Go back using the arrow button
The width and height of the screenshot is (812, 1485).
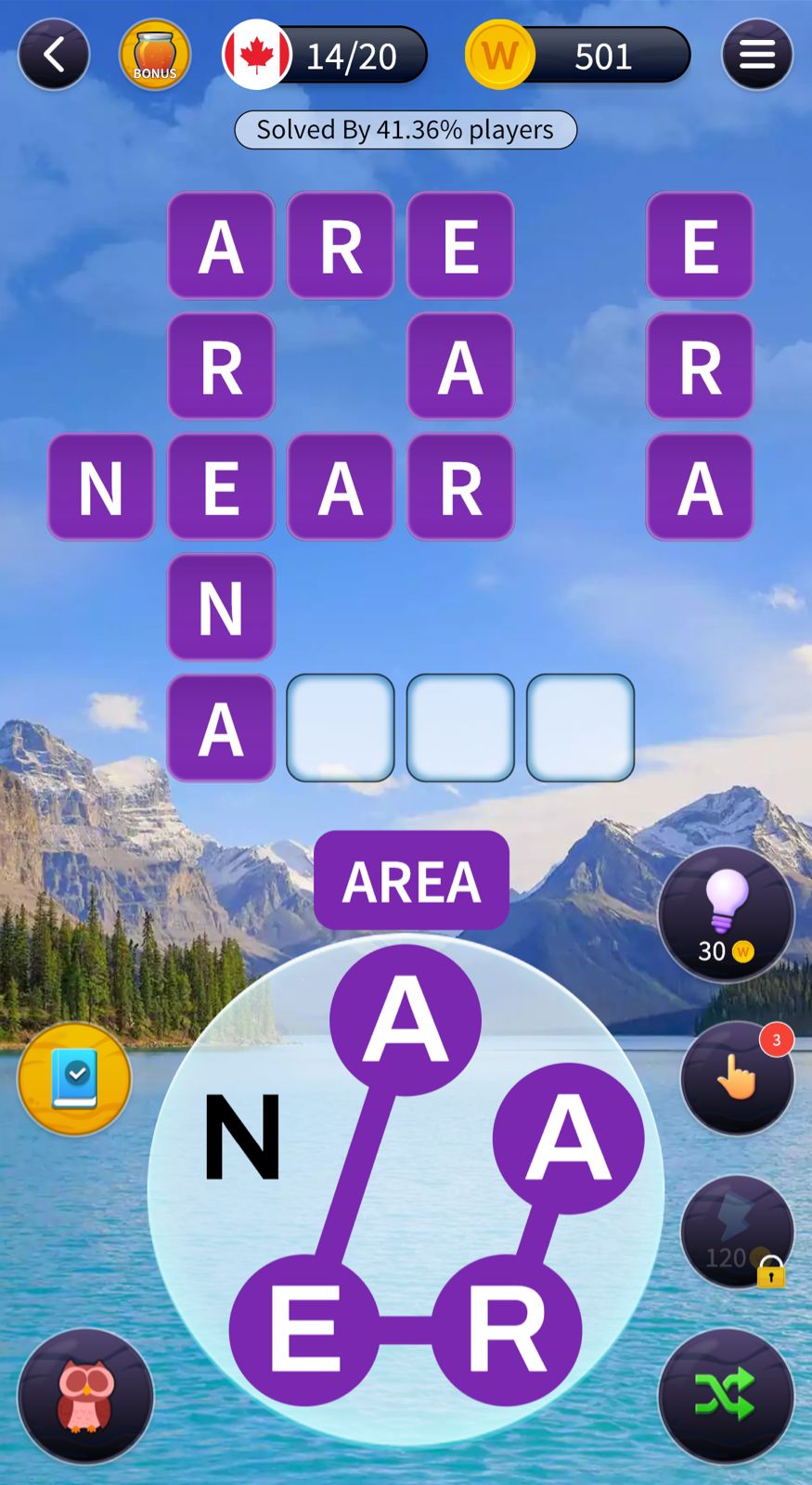click(x=54, y=56)
